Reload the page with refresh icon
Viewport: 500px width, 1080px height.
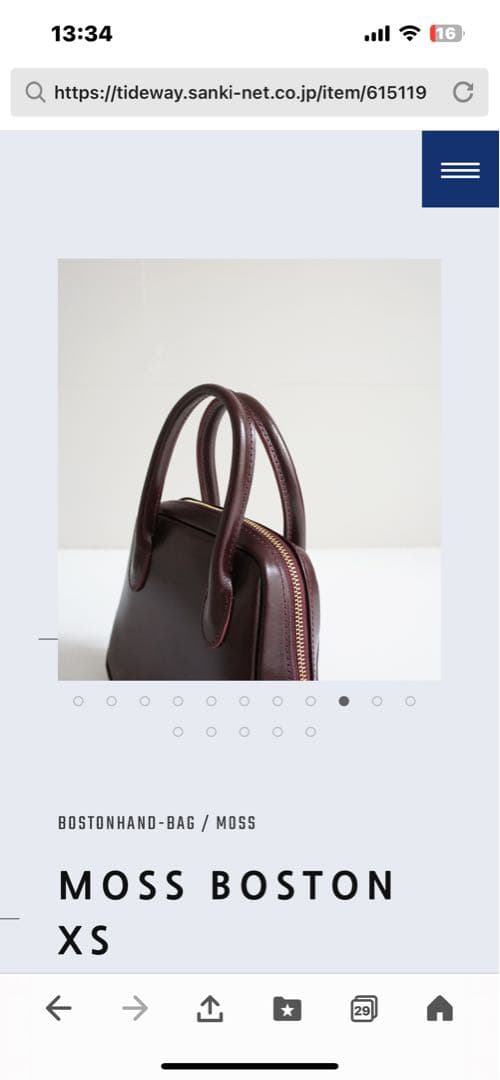(463, 92)
